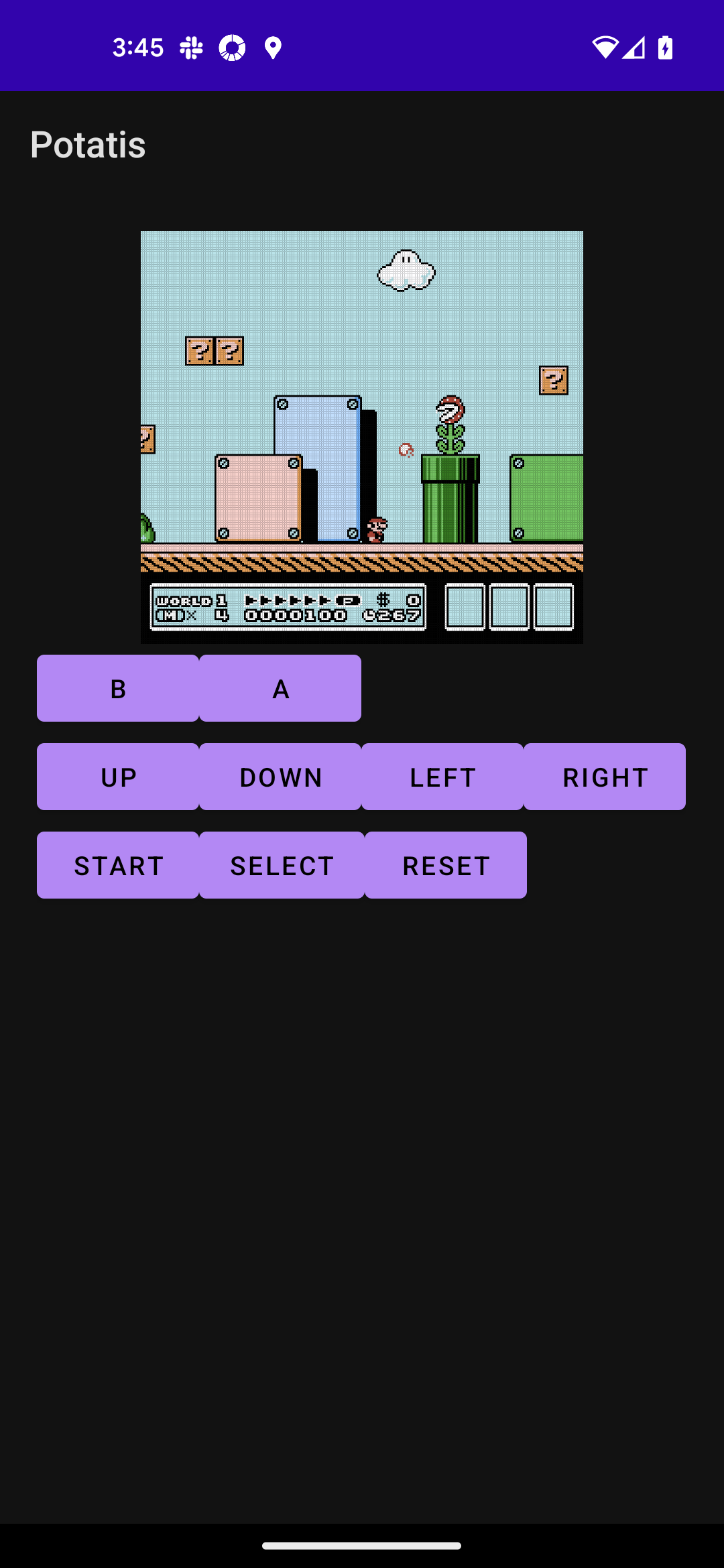The width and height of the screenshot is (724, 1568).
Task: Tap the B button
Action: 118,688
